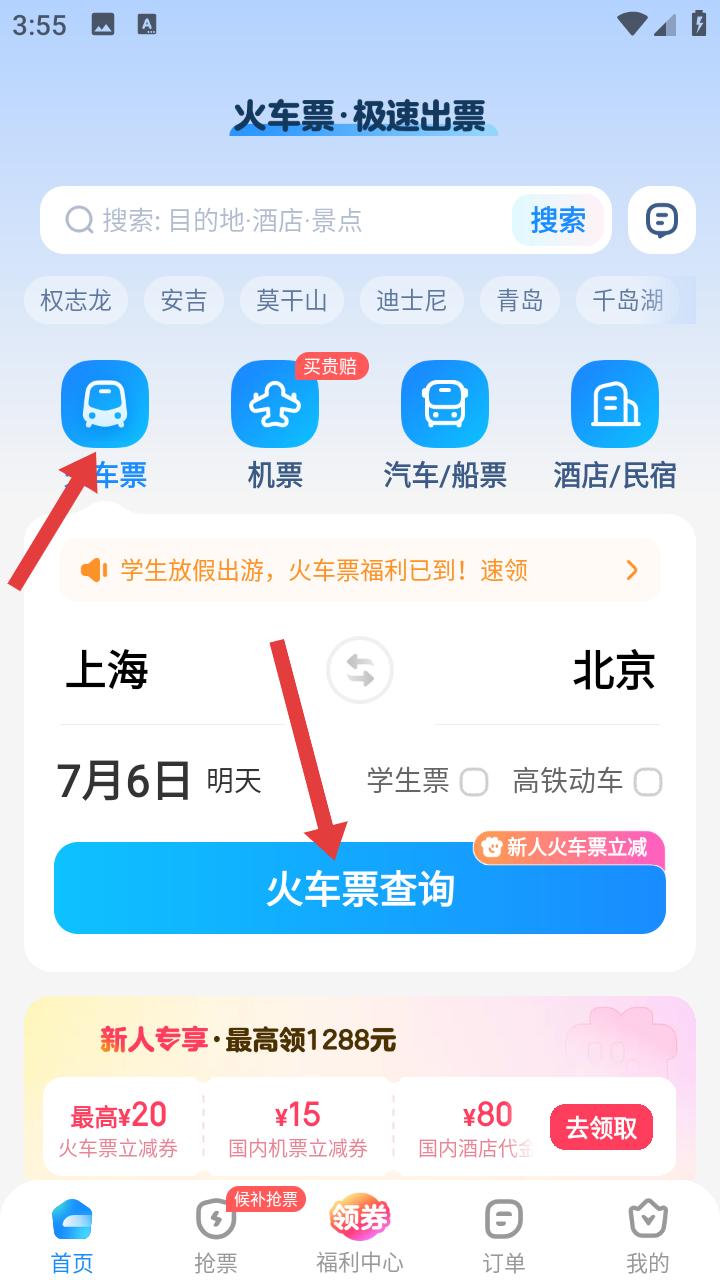Viewport: 720px width, 1280px height.
Task: Check the 学生票 checkbox
Action: (x=474, y=782)
